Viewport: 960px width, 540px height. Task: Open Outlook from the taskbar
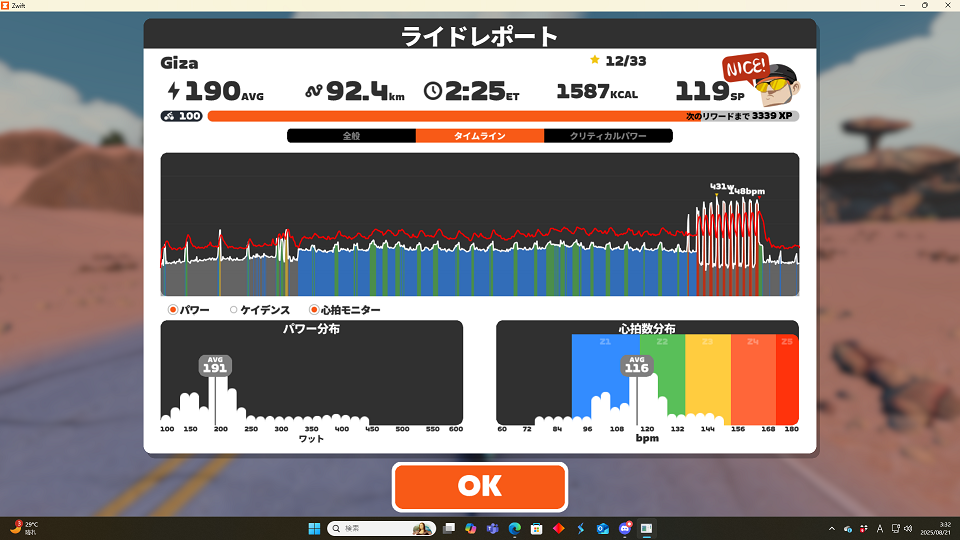[x=603, y=527]
